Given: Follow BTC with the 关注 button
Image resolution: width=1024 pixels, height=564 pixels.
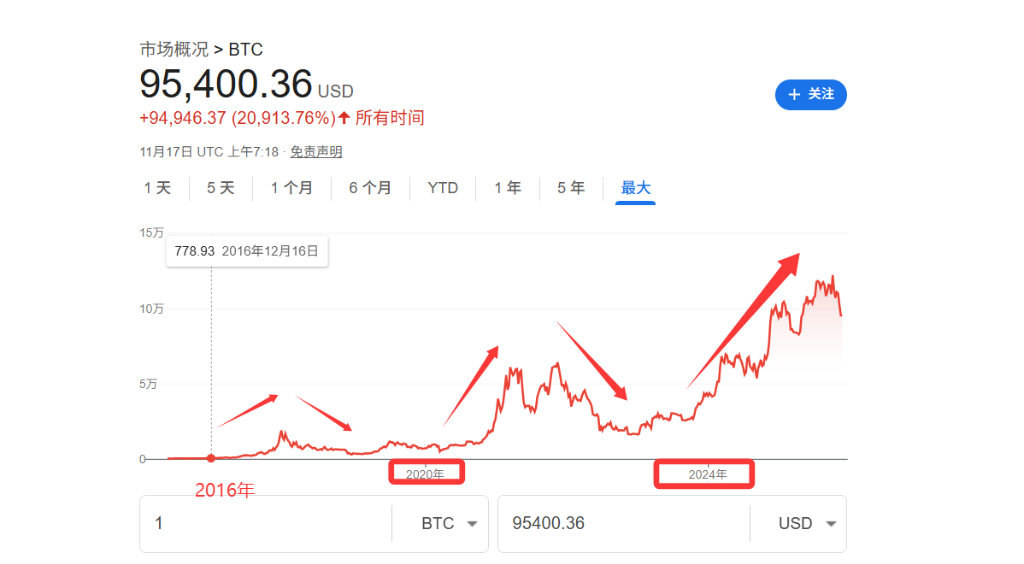Looking at the screenshot, I should 810,94.
